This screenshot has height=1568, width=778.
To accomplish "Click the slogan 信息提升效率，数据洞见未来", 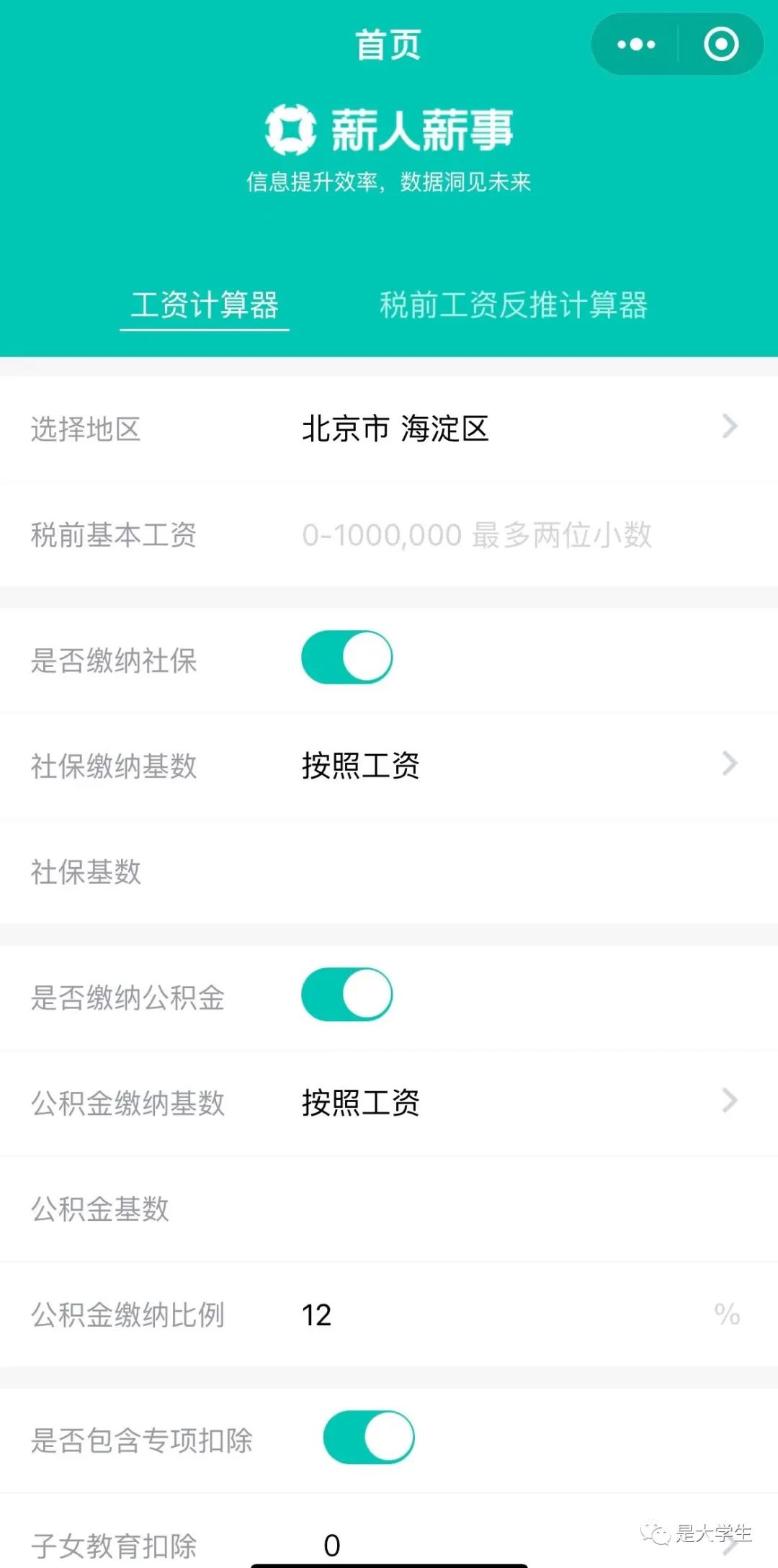I will (389, 183).
